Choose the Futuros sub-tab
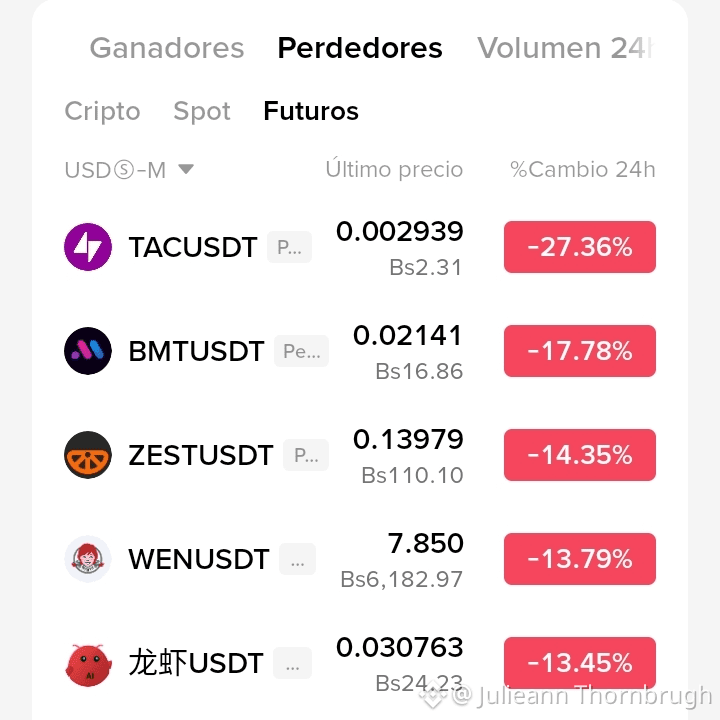The image size is (720, 720). pos(311,112)
